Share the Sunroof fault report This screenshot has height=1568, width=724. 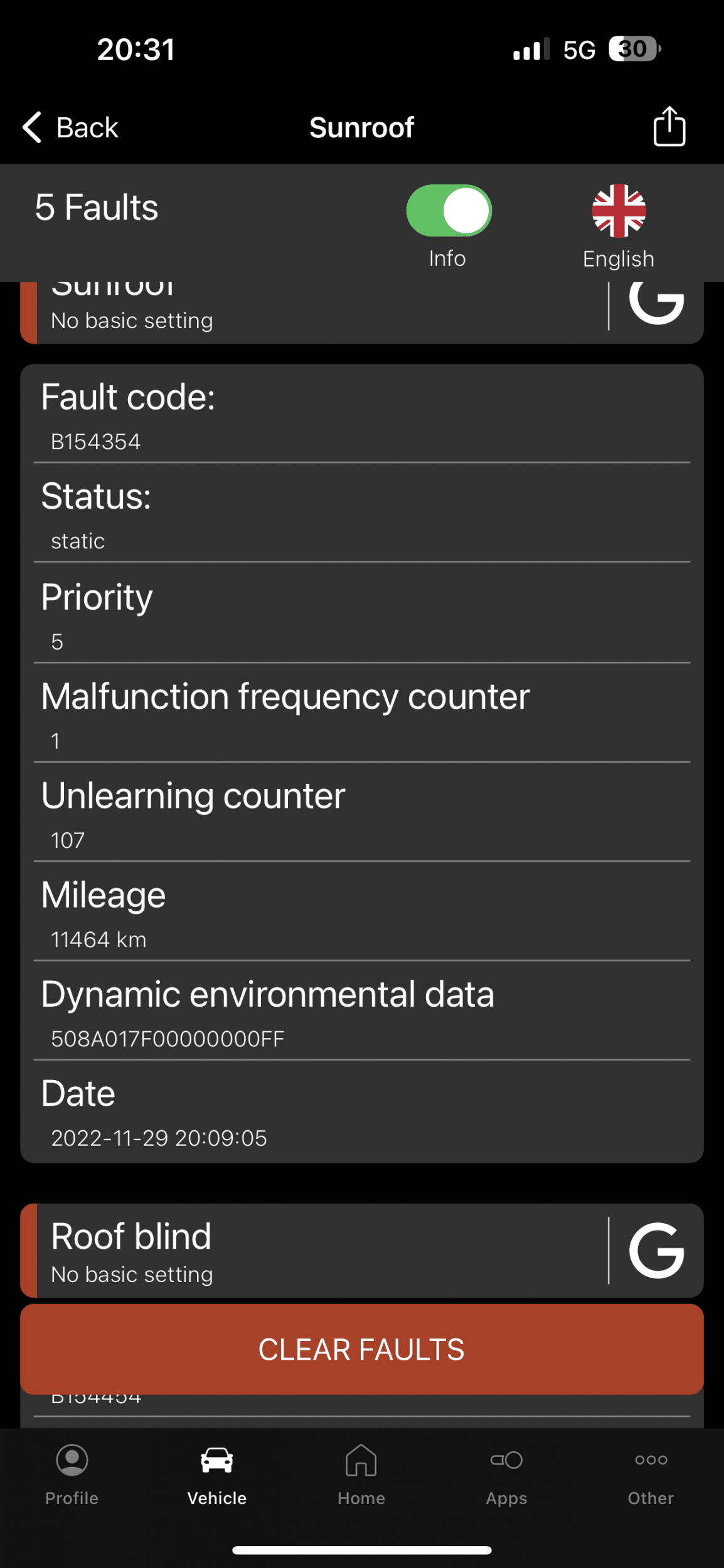[x=669, y=127]
